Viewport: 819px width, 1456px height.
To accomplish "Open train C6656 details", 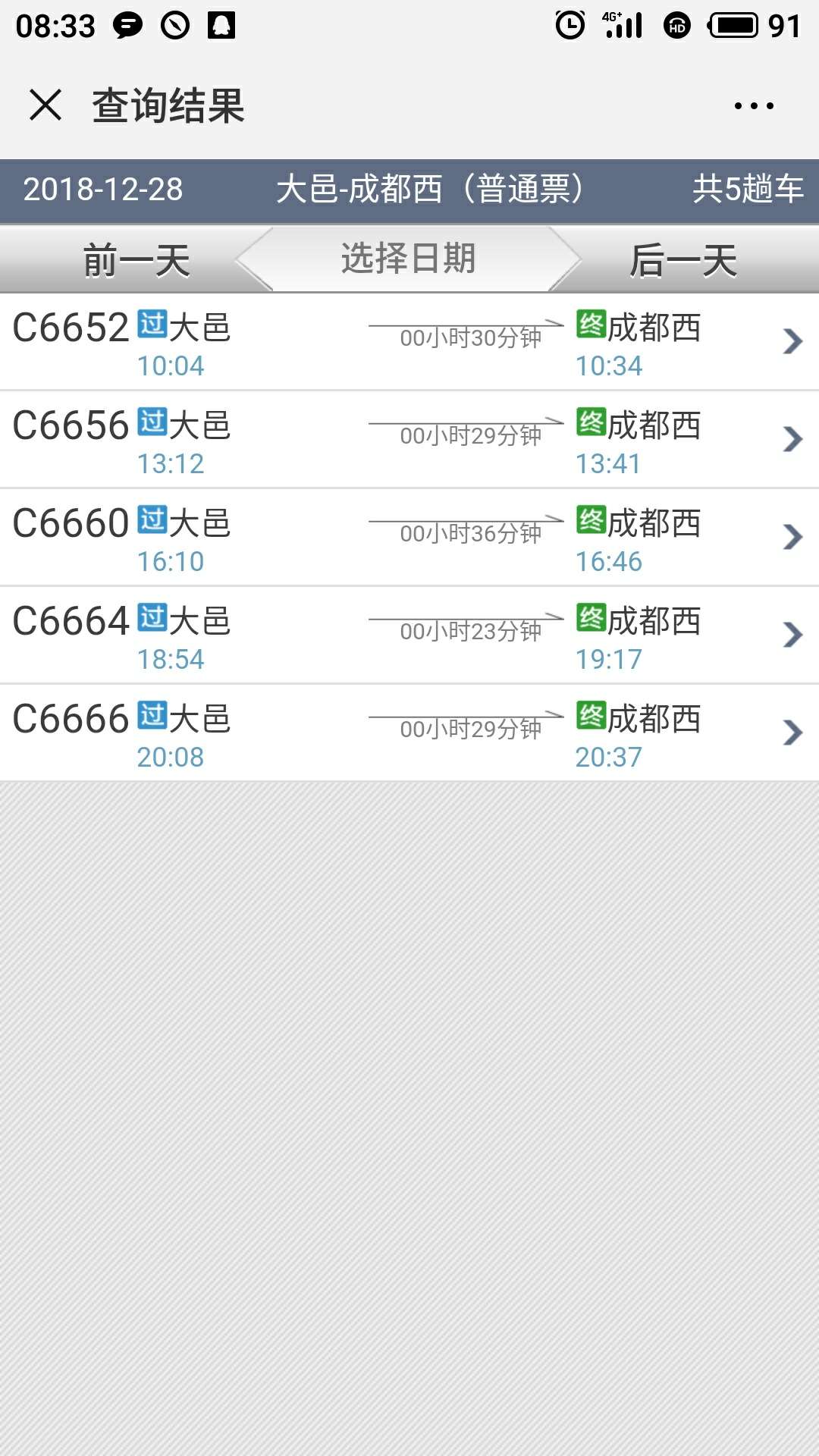I will point(409,440).
